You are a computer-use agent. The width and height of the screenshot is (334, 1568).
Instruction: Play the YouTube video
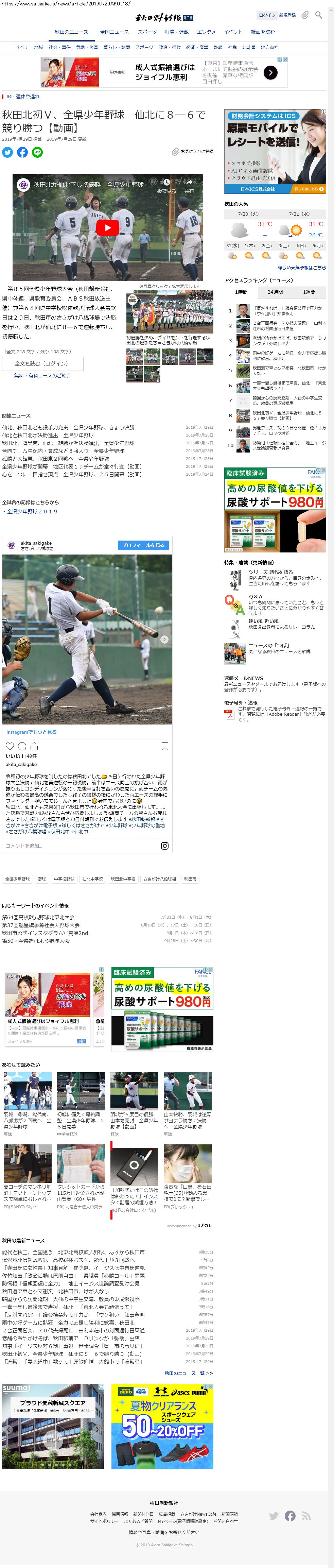108,228
